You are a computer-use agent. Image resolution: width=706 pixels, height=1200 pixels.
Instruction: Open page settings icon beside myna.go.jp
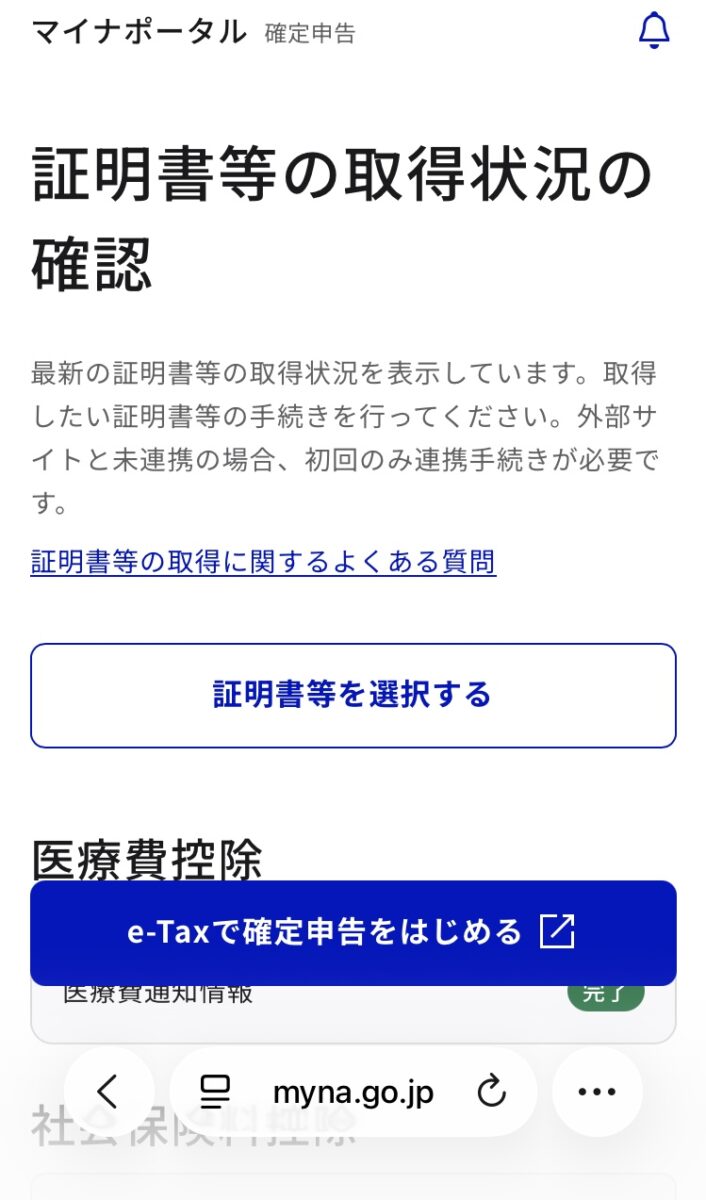pos(215,1092)
